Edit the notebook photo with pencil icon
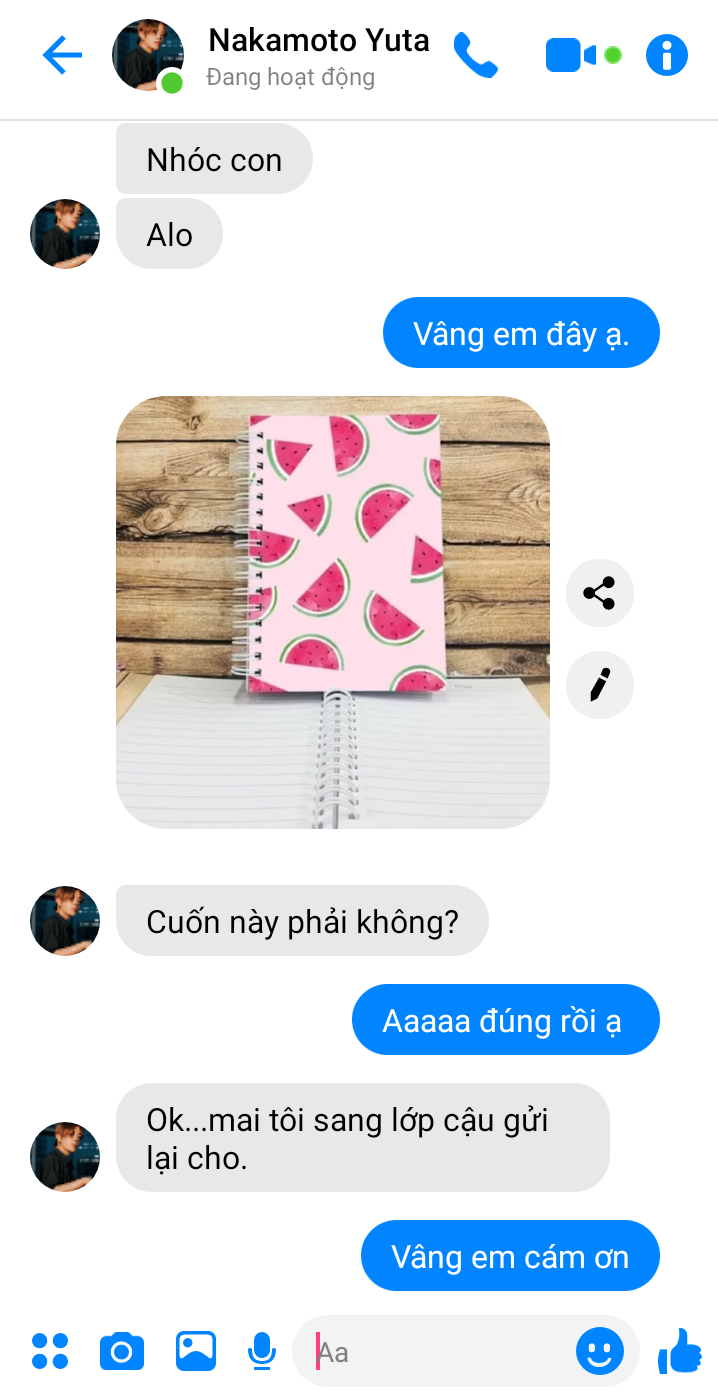718x1392 pixels. (x=600, y=685)
